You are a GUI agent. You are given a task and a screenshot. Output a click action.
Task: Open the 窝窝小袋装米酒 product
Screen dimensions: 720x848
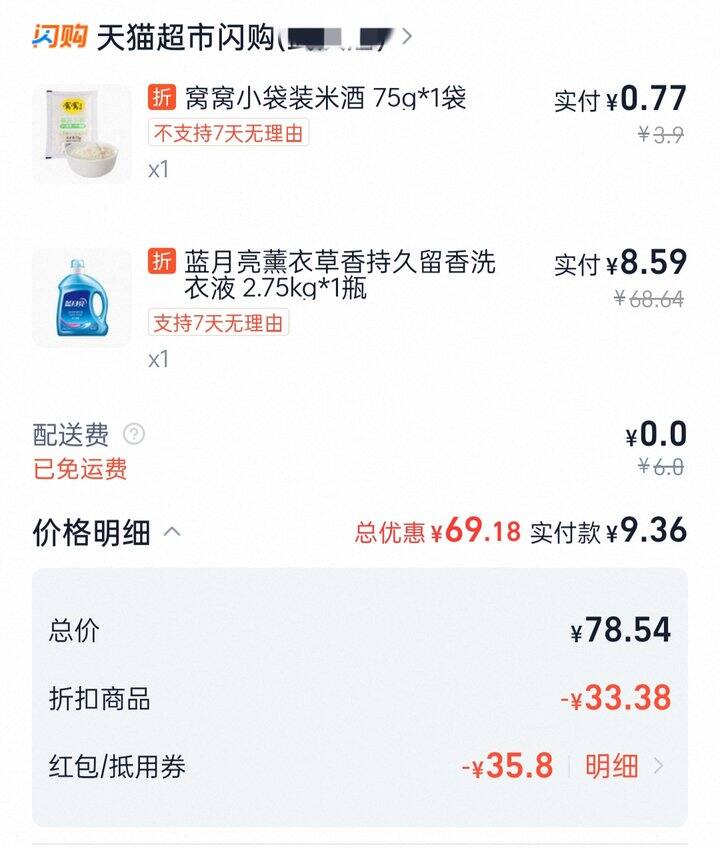coord(325,98)
